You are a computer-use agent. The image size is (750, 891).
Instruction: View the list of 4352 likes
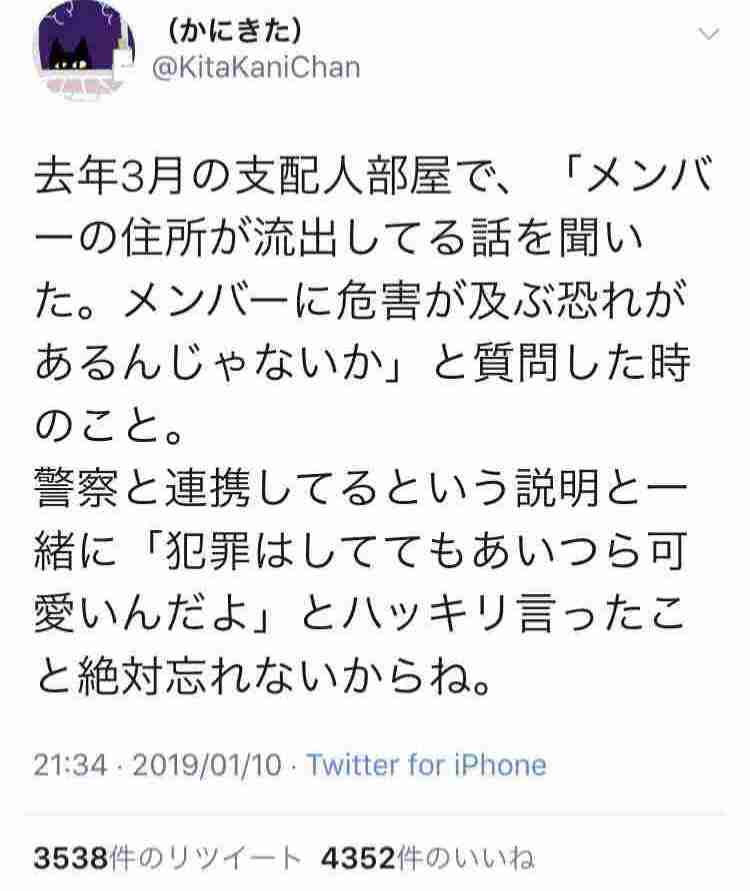[x=427, y=859]
